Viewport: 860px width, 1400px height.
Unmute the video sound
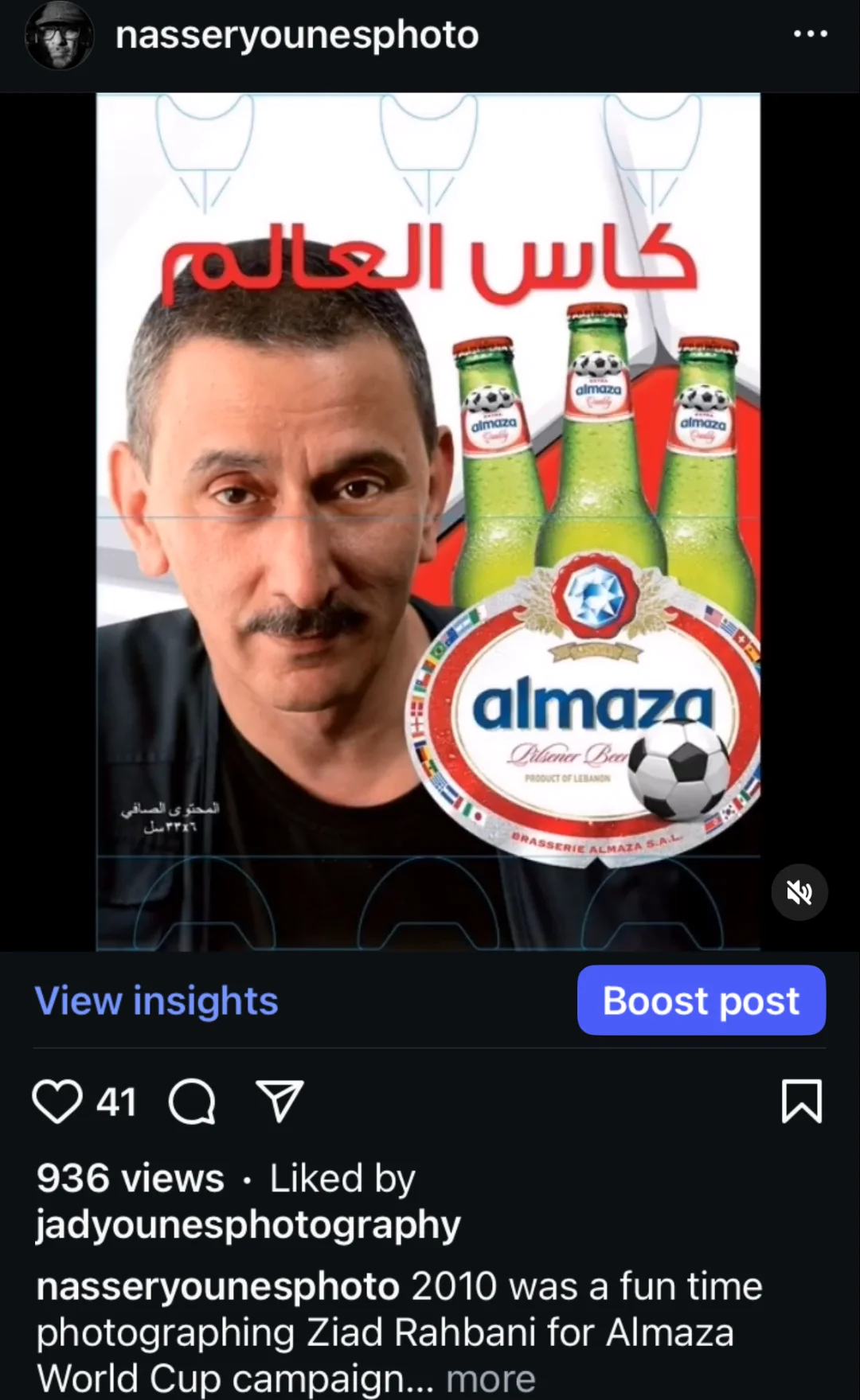point(799,892)
